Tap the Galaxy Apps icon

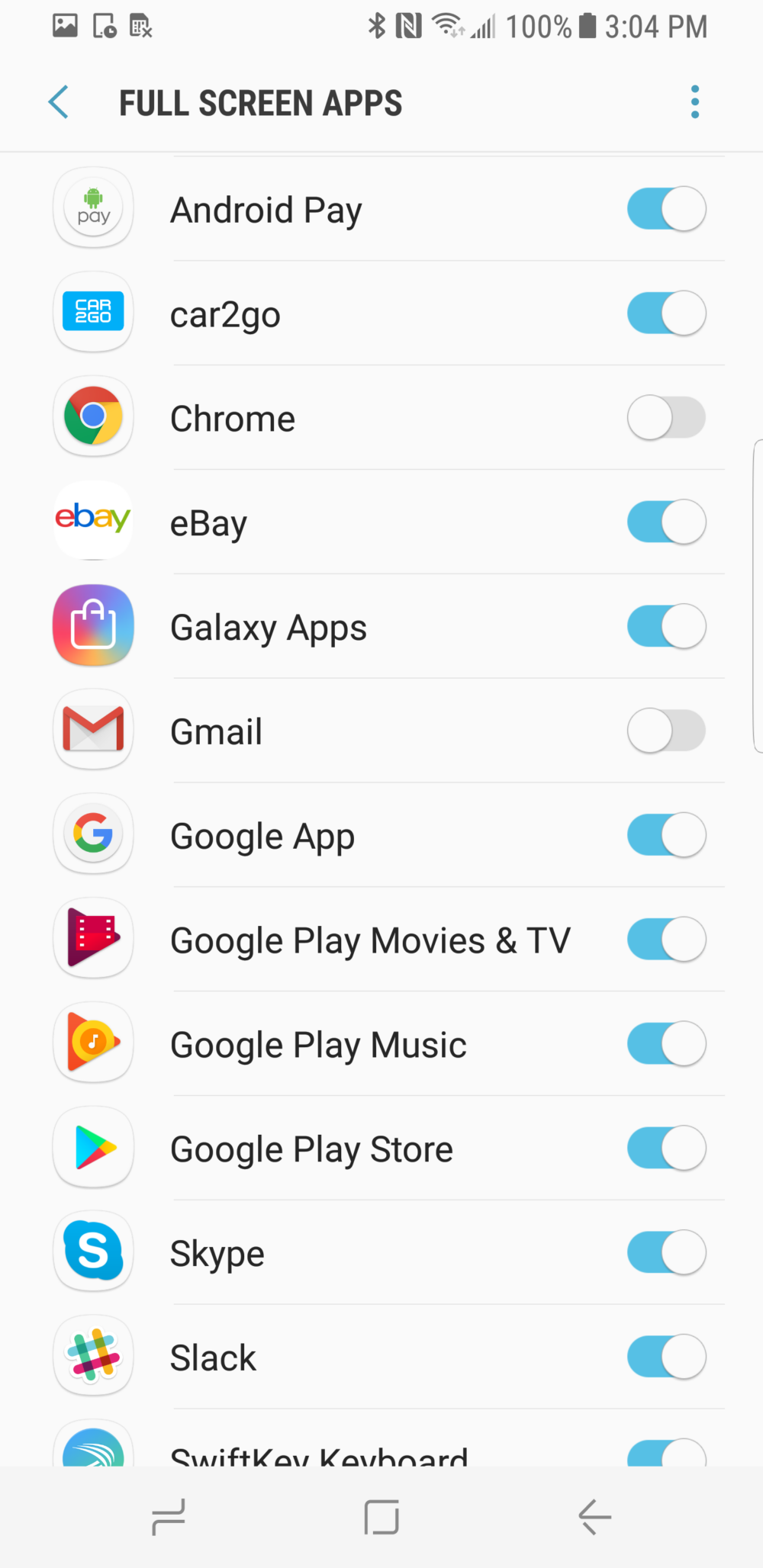point(92,625)
